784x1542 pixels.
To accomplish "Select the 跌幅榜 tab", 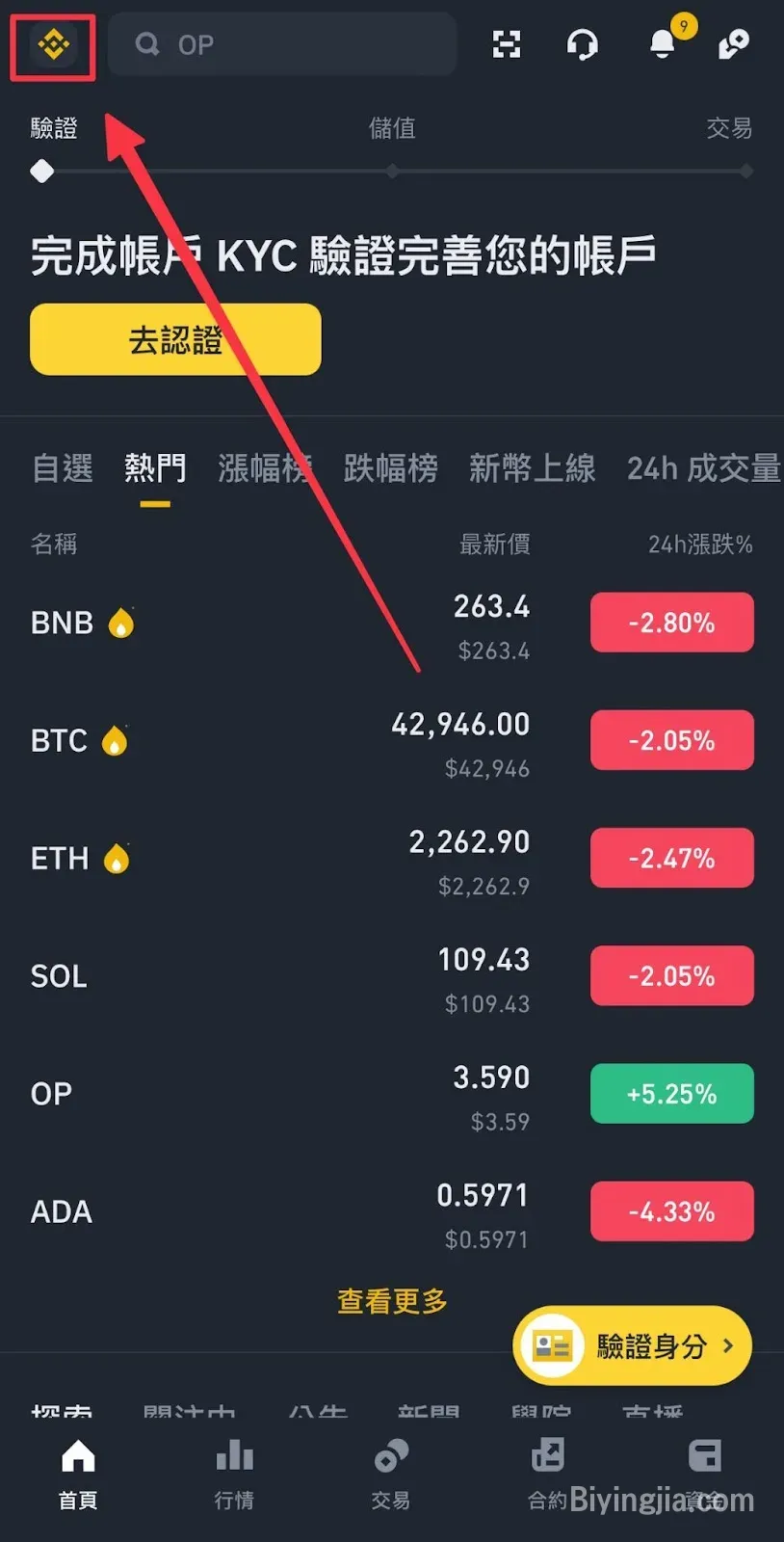I will (391, 468).
